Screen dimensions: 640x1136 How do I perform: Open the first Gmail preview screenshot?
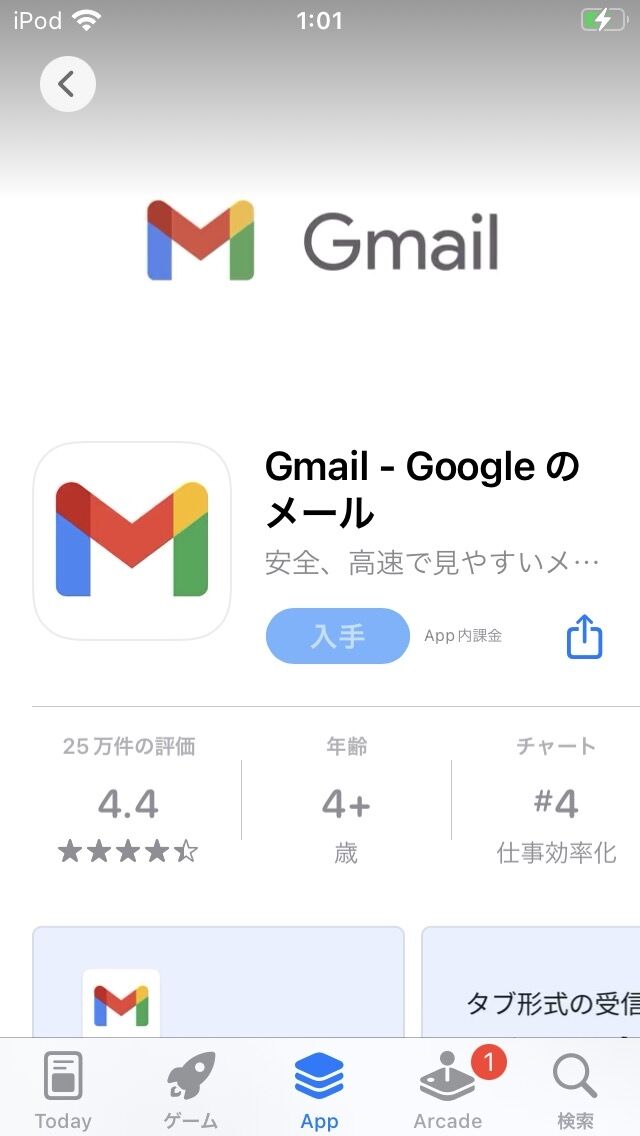(x=218, y=982)
